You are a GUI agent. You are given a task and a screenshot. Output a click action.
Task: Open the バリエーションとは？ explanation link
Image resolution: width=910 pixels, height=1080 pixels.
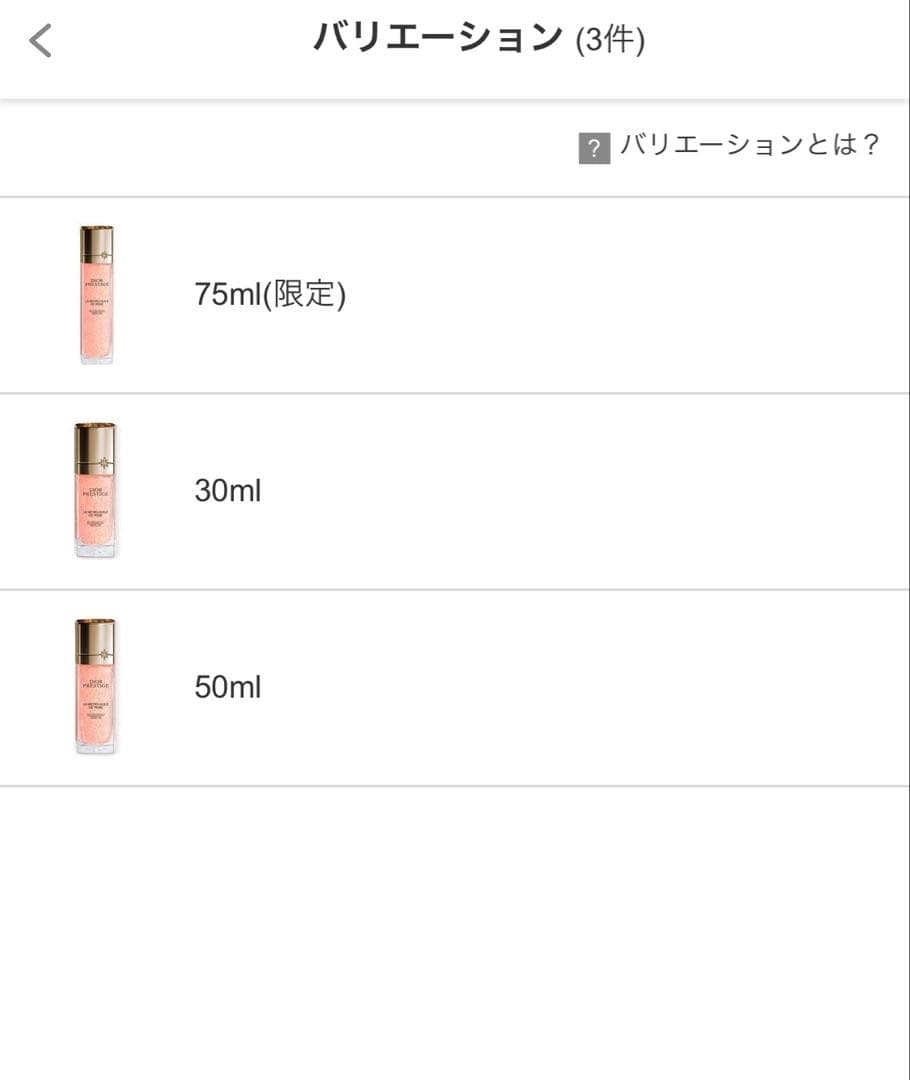748,144
